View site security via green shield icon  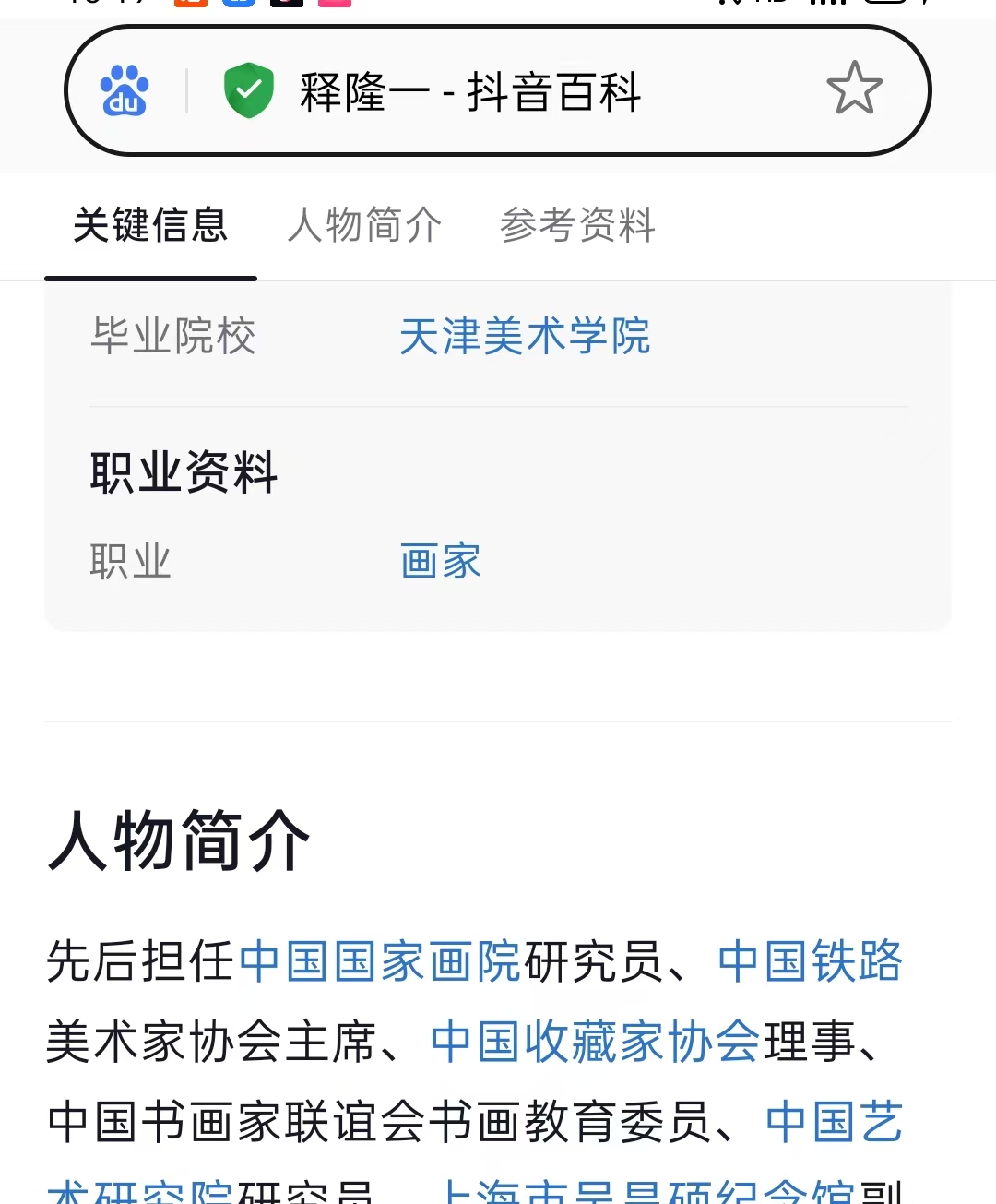click(249, 90)
